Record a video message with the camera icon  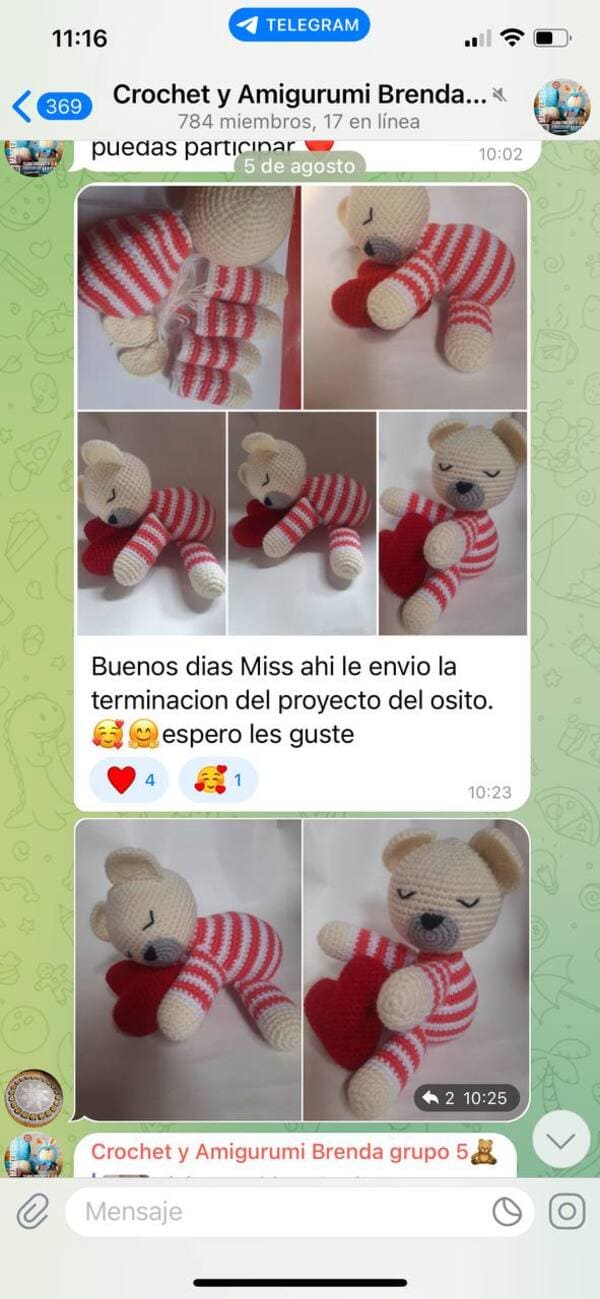[x=566, y=1212]
